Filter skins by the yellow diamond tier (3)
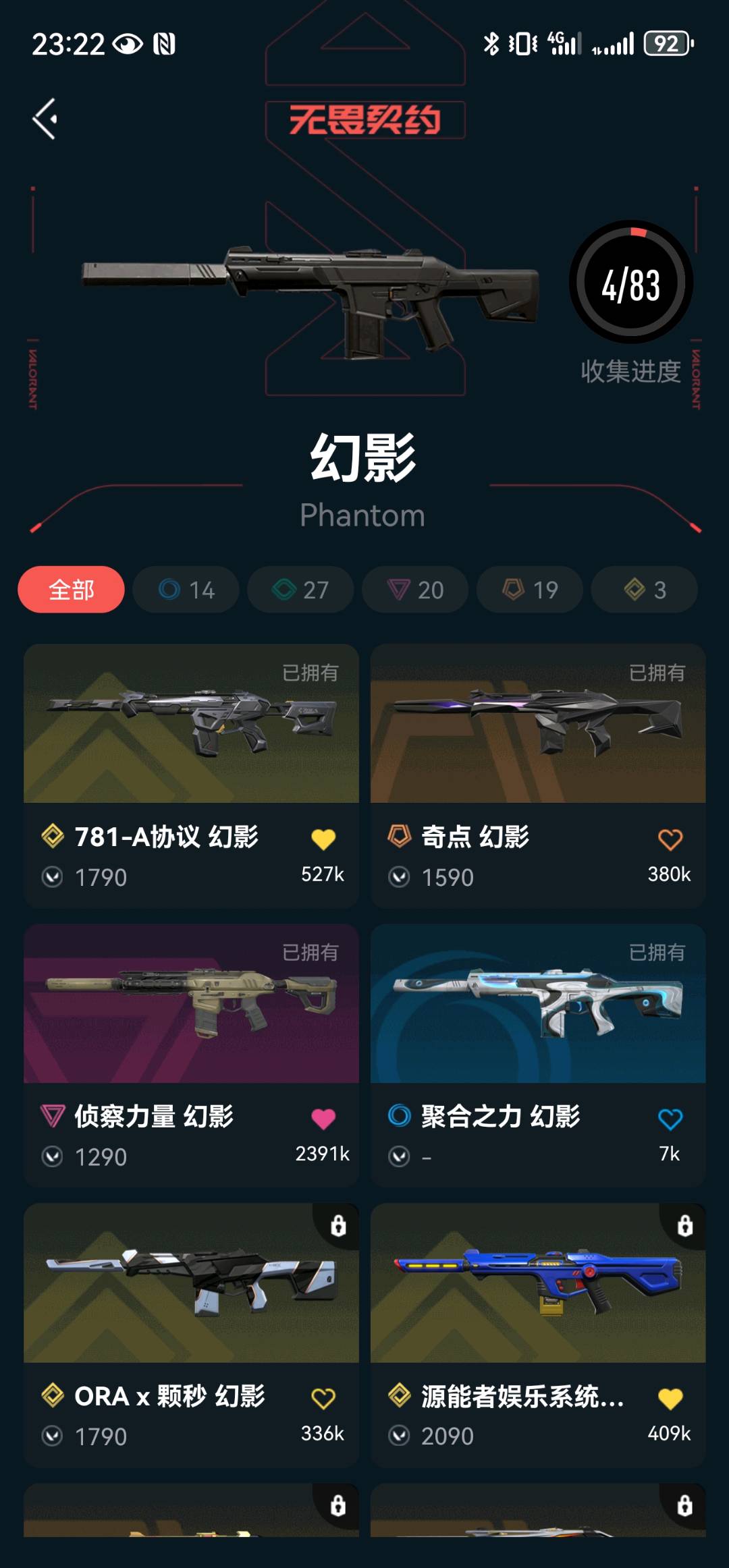Screen dimensions: 729x1568 (x=645, y=590)
